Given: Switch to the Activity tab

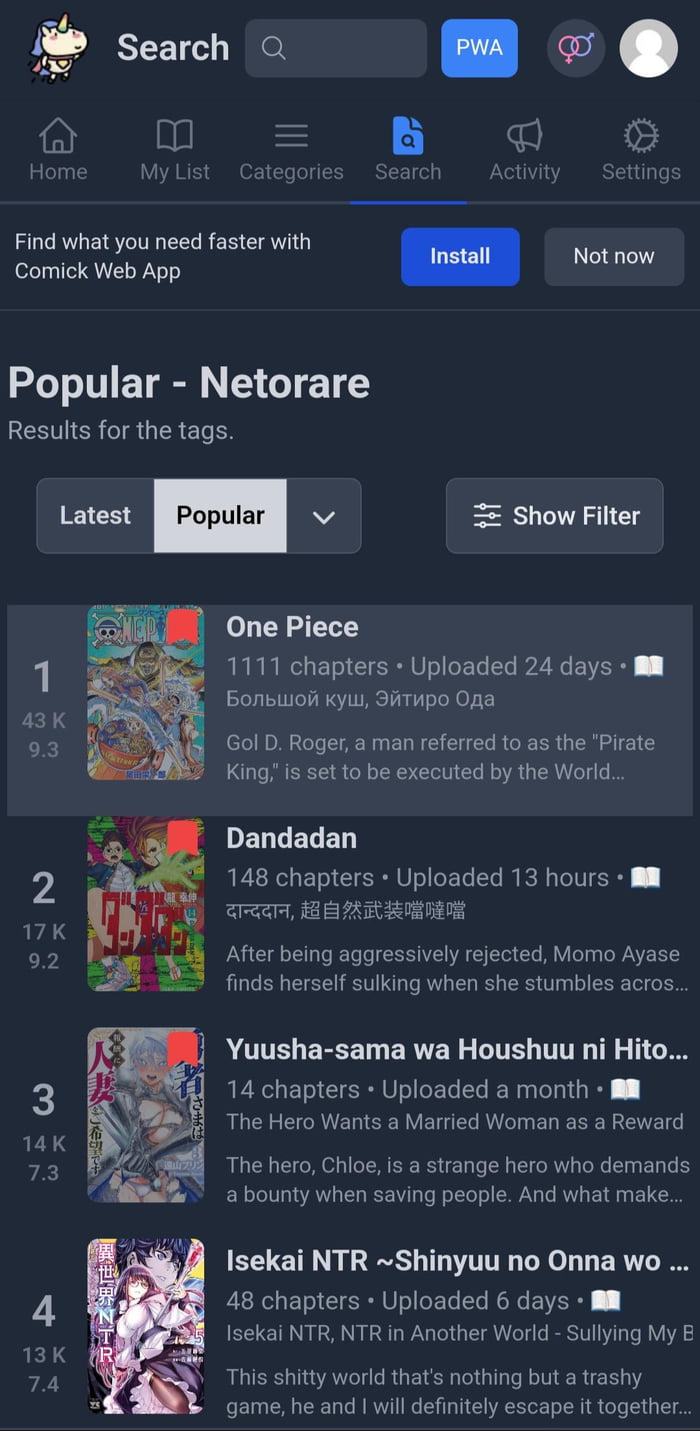Looking at the screenshot, I should point(524,150).
